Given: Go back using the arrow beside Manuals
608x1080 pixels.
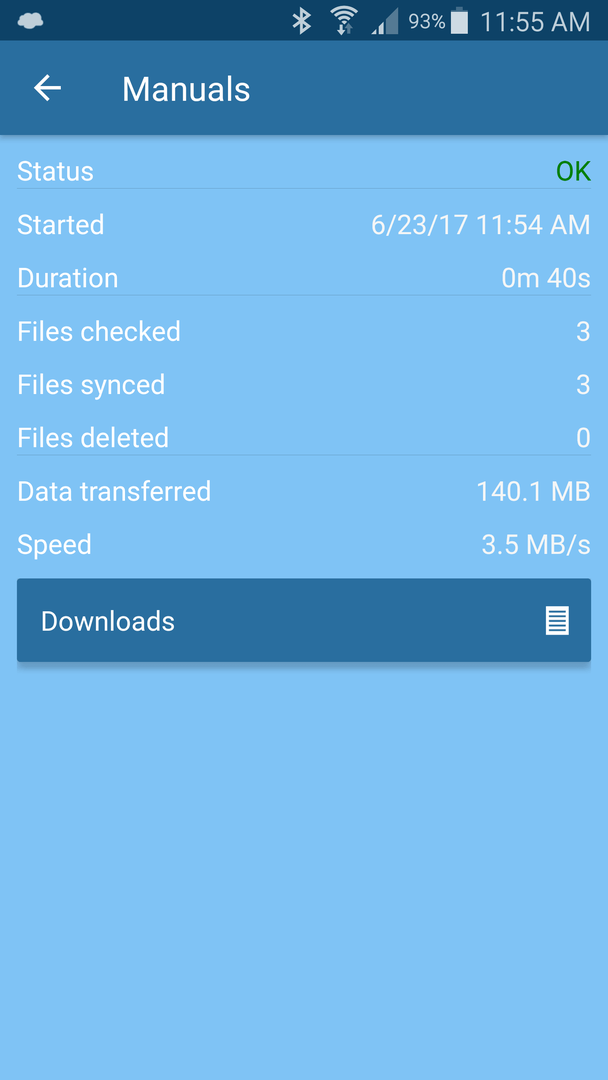Looking at the screenshot, I should click(48, 88).
